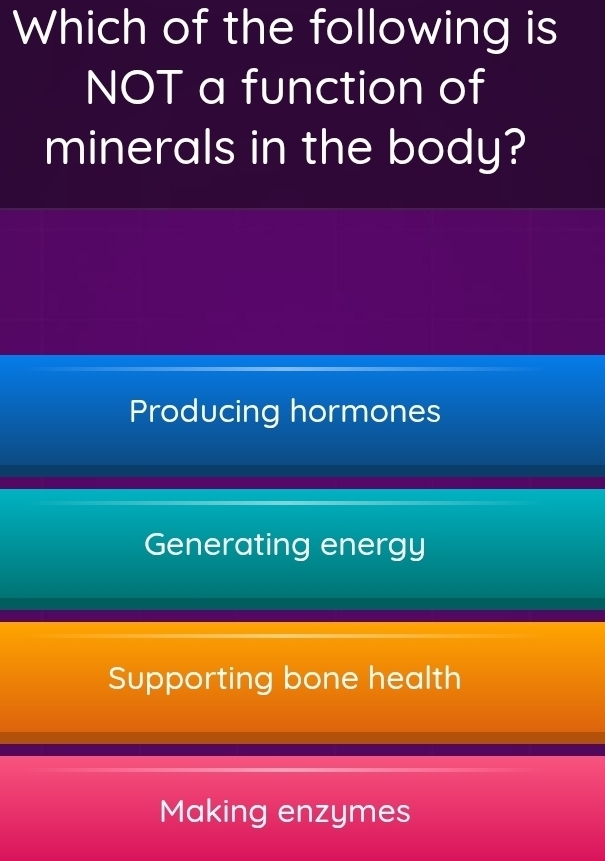The height and width of the screenshot is (861, 605).
Task: Select the Producing hormones answer
Action: tap(285, 412)
